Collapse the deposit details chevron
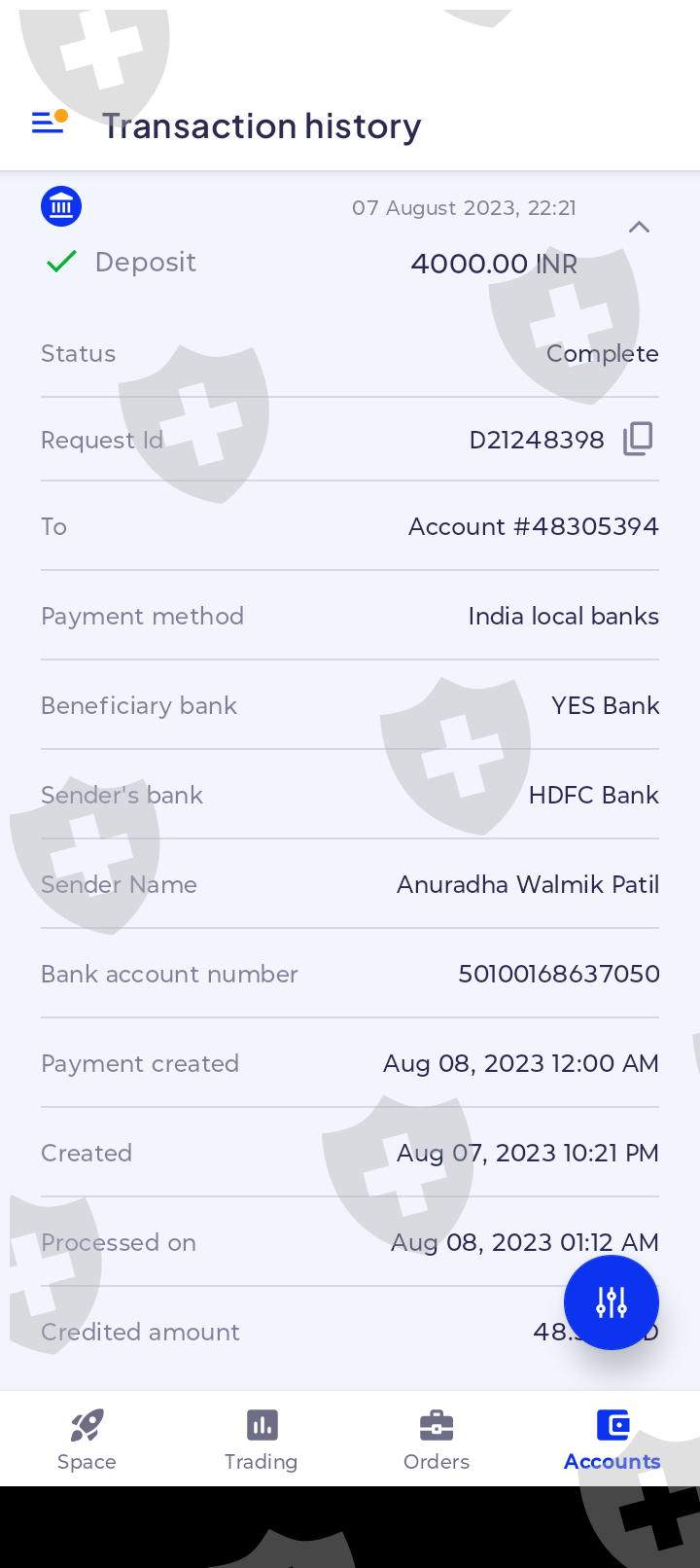This screenshot has width=700, height=1568. 639,228
